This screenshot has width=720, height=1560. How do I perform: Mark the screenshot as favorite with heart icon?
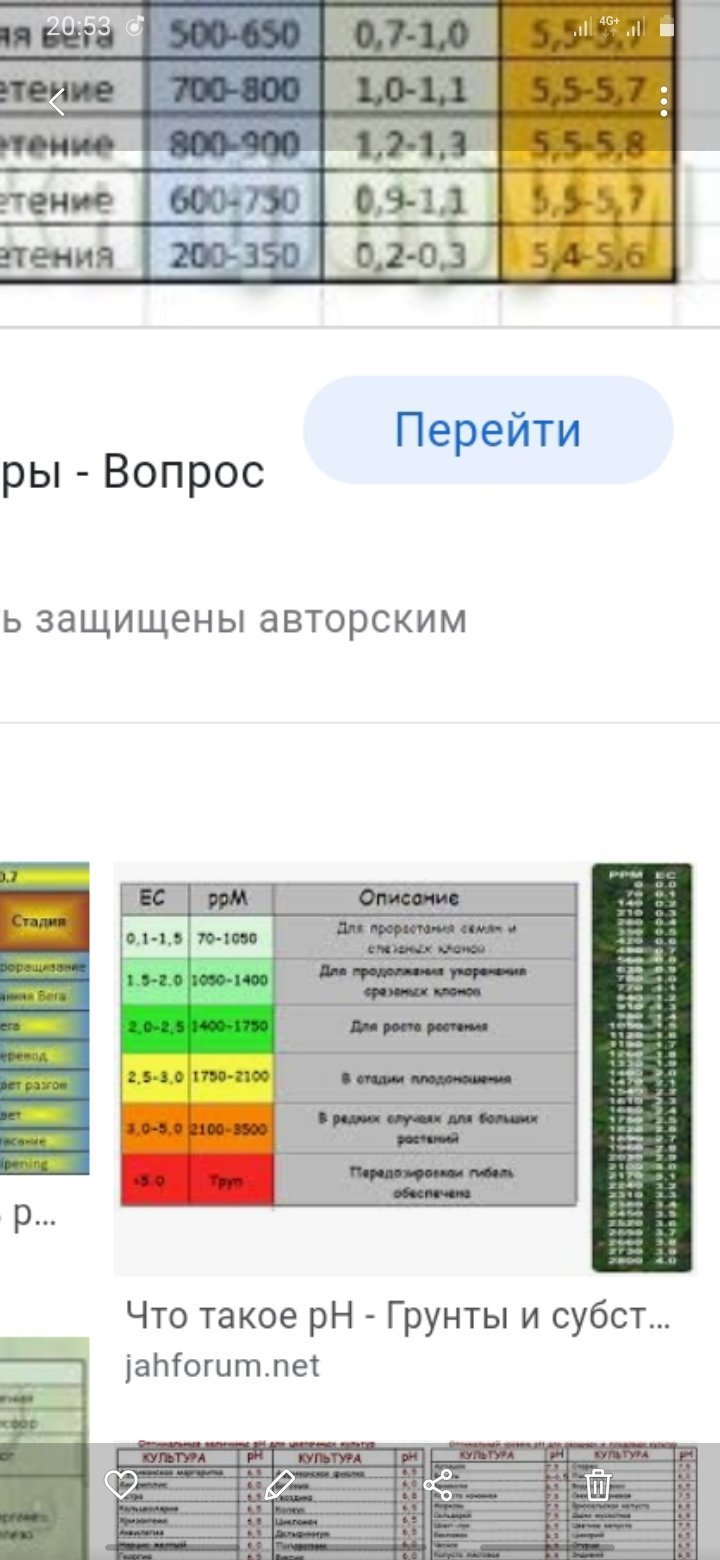point(120,1485)
